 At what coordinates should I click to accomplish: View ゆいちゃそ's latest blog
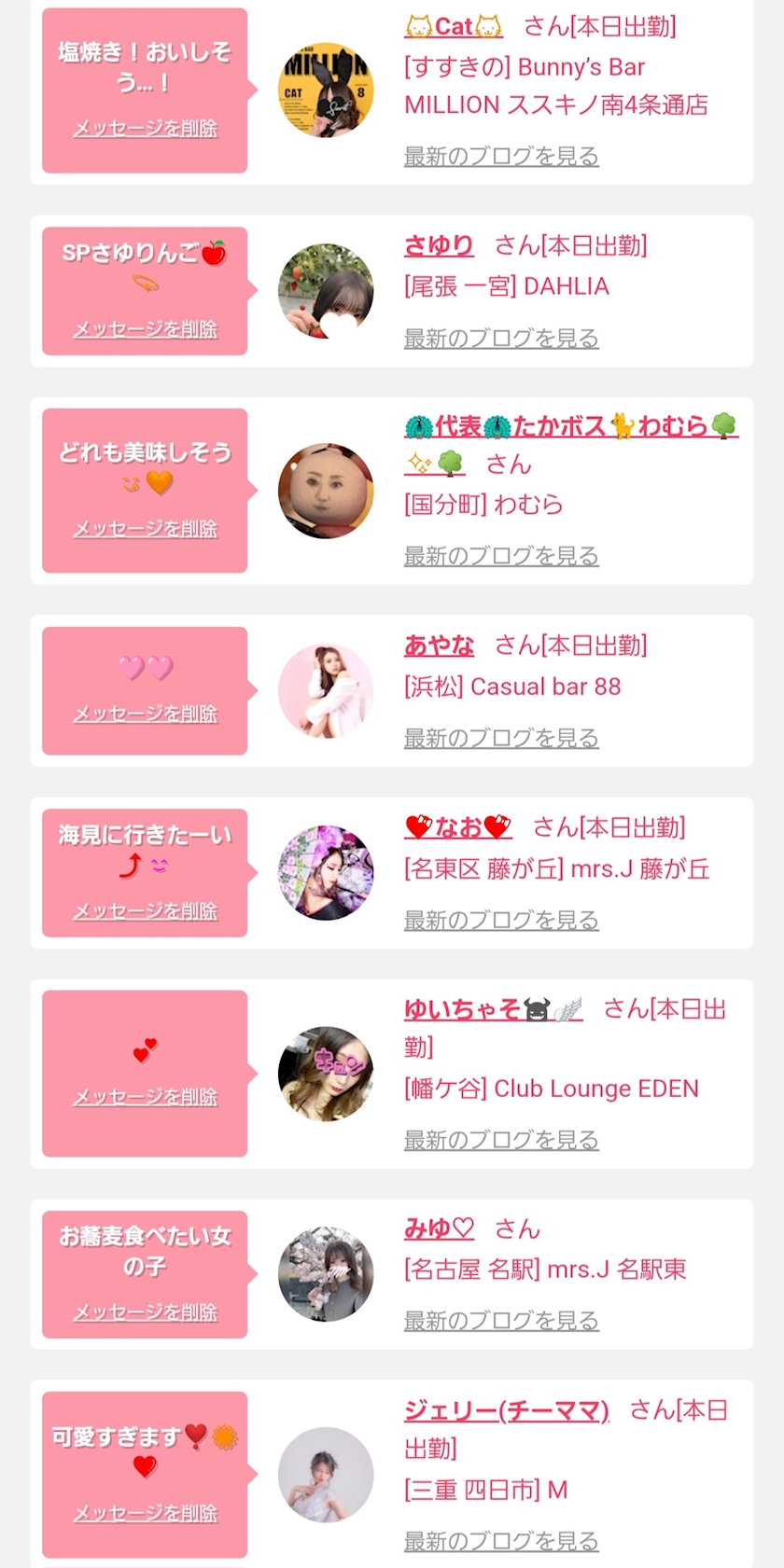click(x=501, y=1140)
